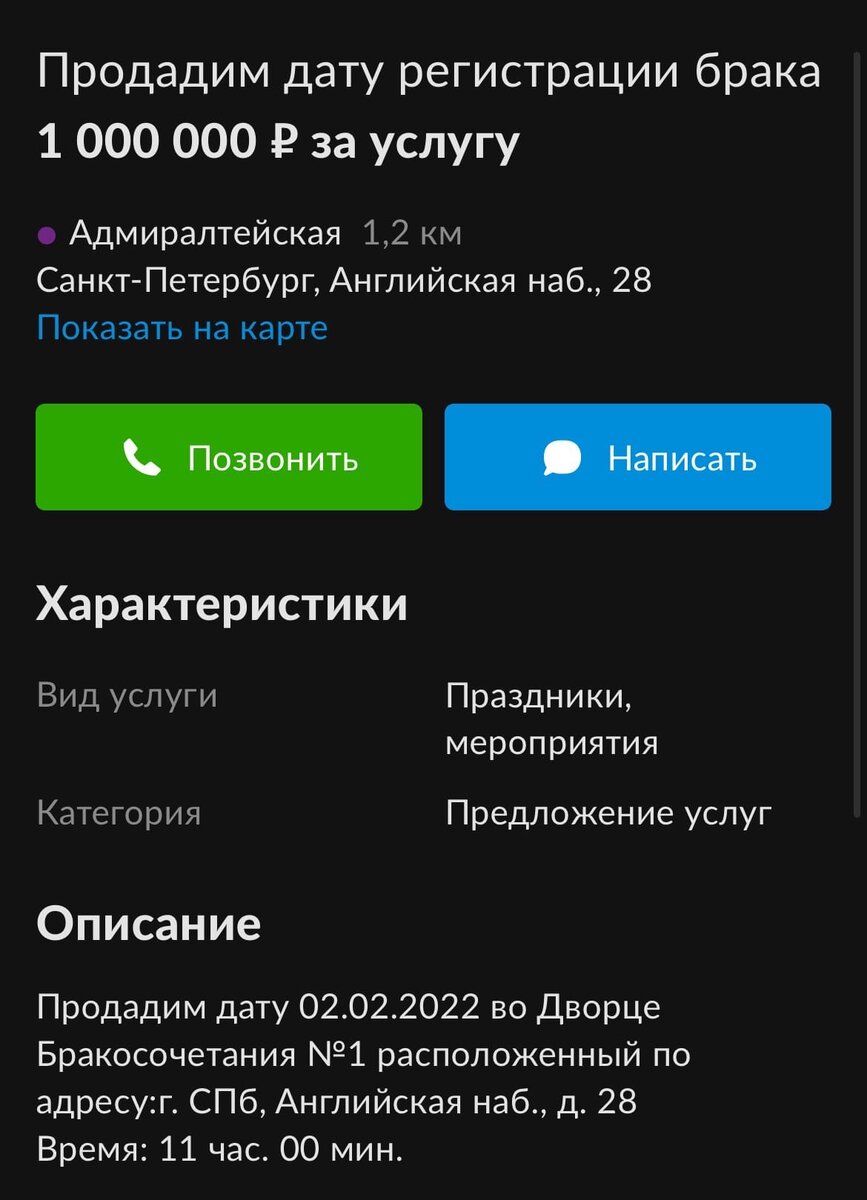Image resolution: width=867 pixels, height=1200 pixels.
Task: Click the purple metro station dot indicator
Action: pyautogui.click(x=44, y=233)
